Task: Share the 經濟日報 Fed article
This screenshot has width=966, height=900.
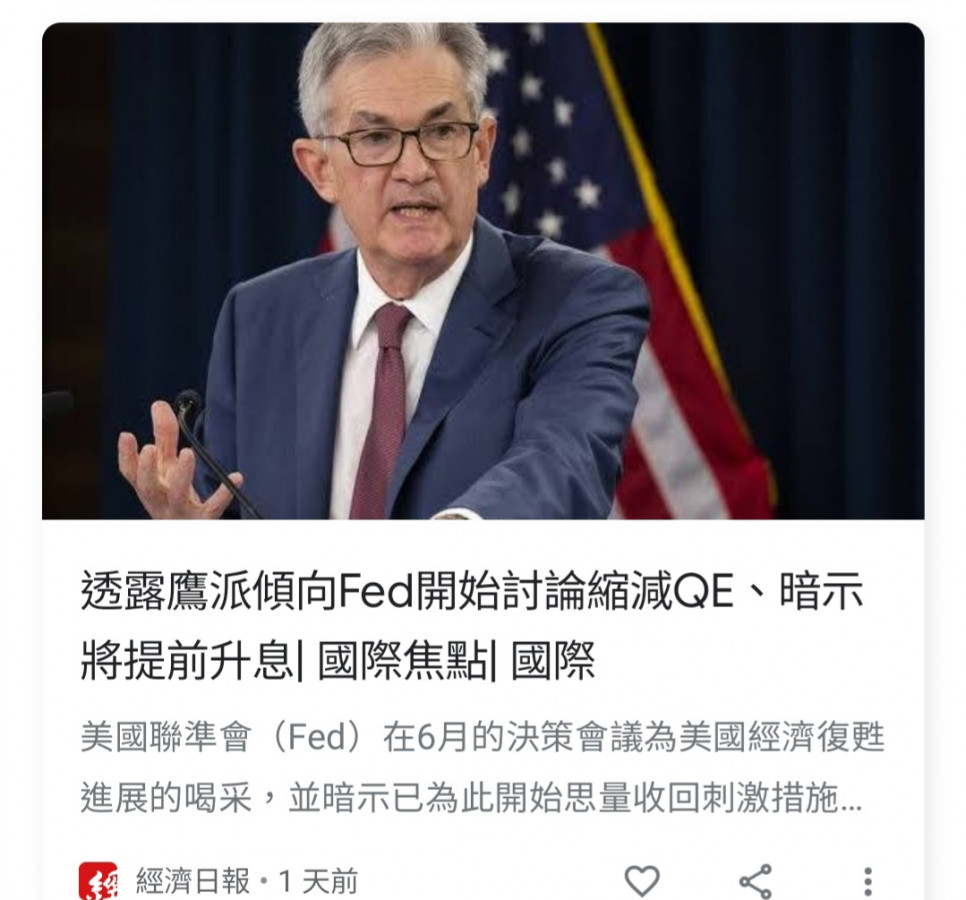Action: (755, 880)
